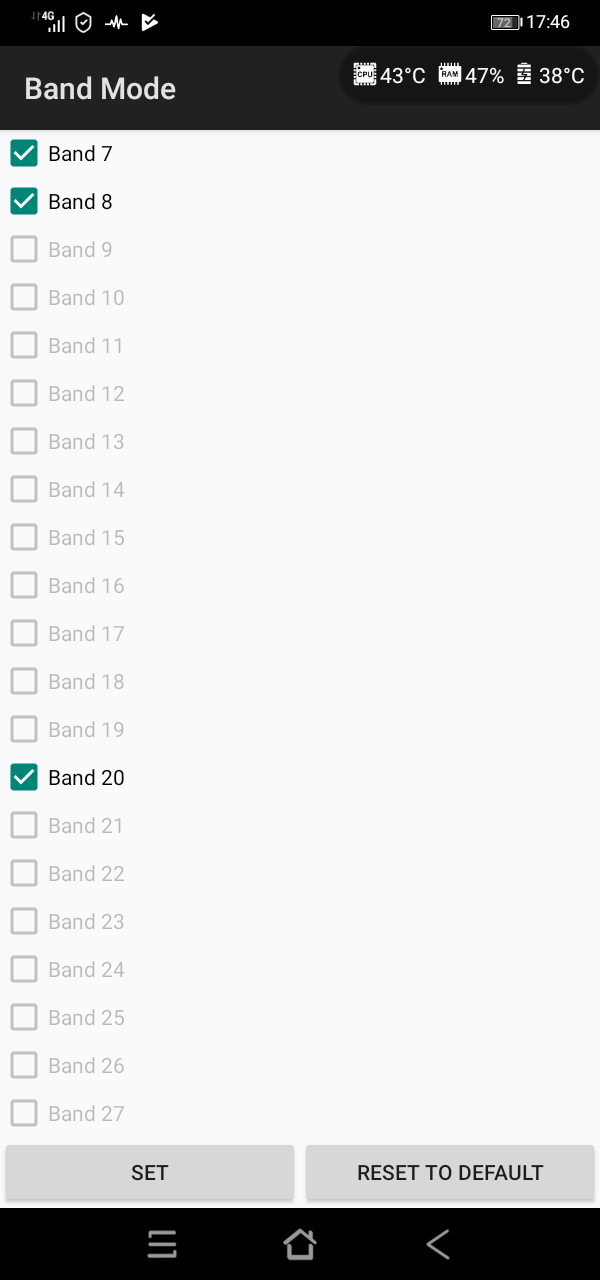Screen dimensions: 600x1280
Task: Go back using the navigation bar
Action: point(437,1244)
